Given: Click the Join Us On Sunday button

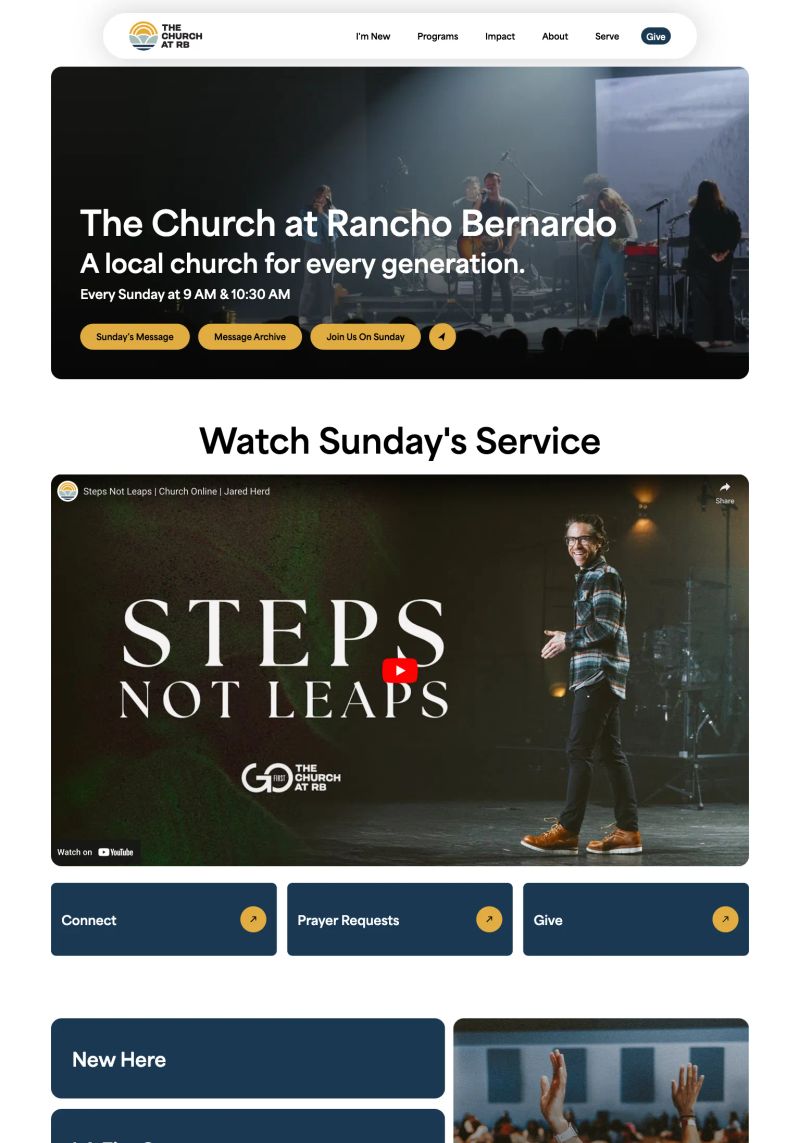Looking at the screenshot, I should (x=365, y=336).
